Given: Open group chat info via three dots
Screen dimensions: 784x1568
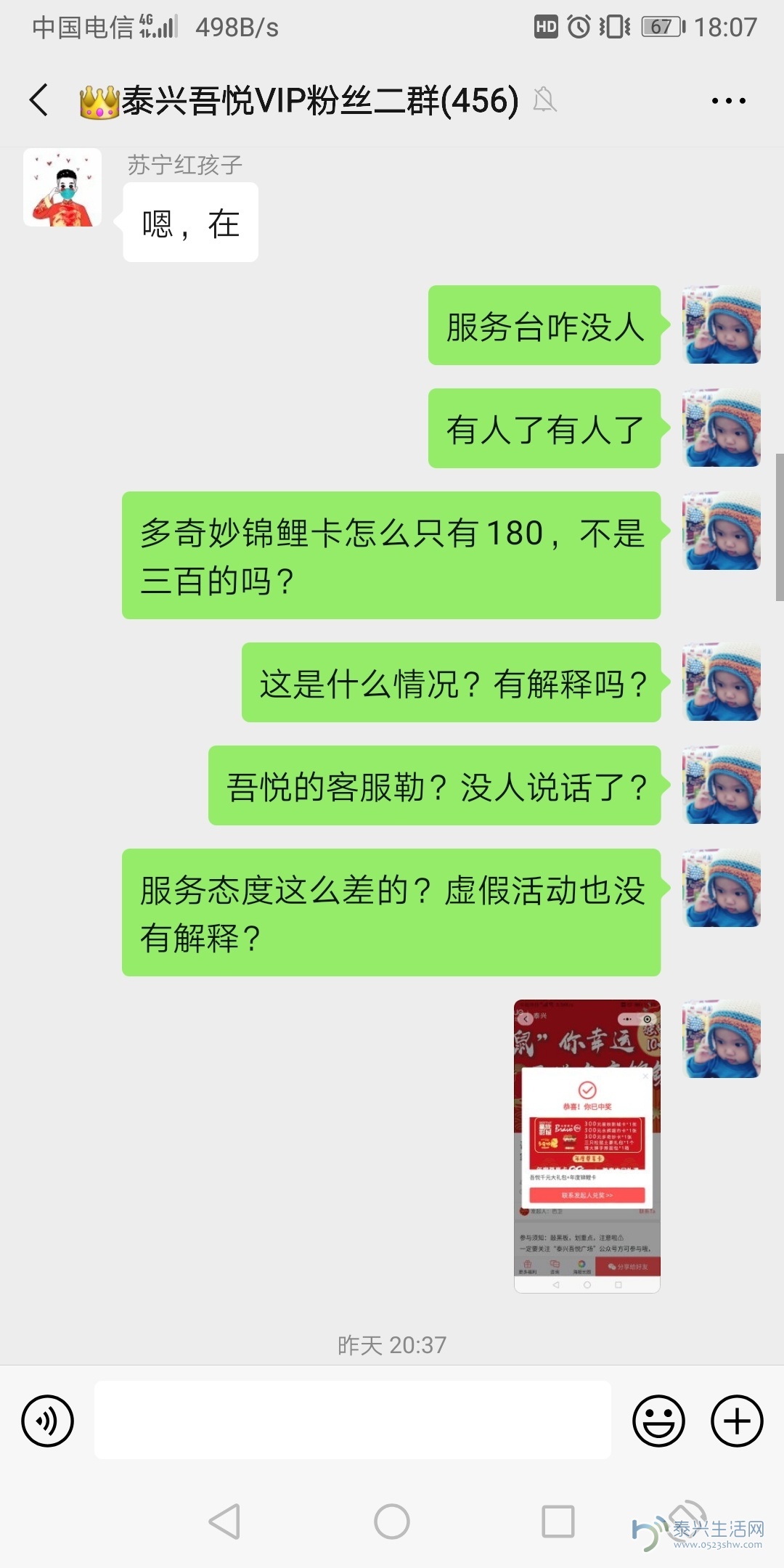Looking at the screenshot, I should click(728, 101).
